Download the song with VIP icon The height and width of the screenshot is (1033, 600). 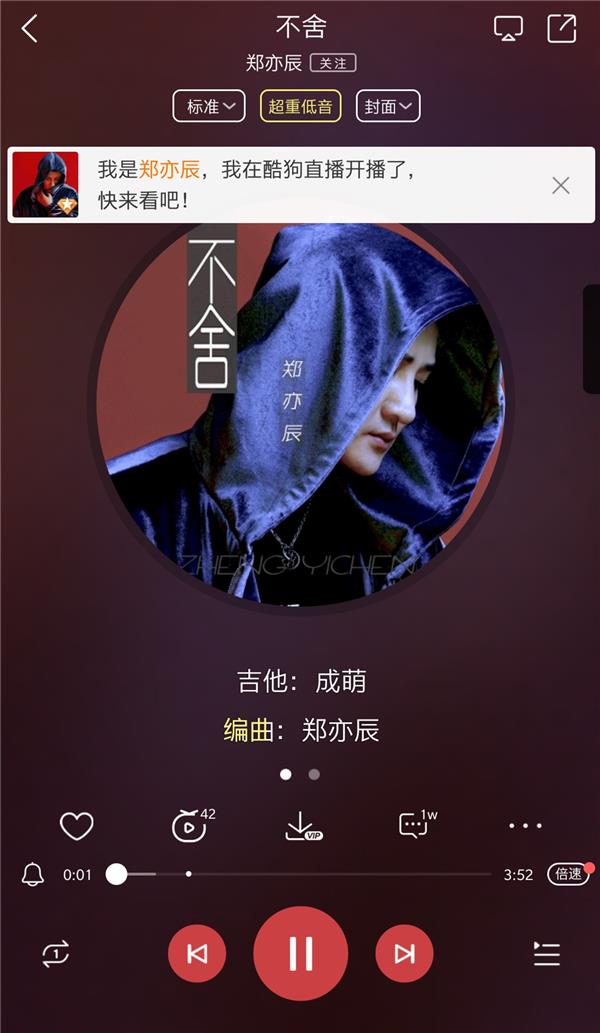point(303,825)
